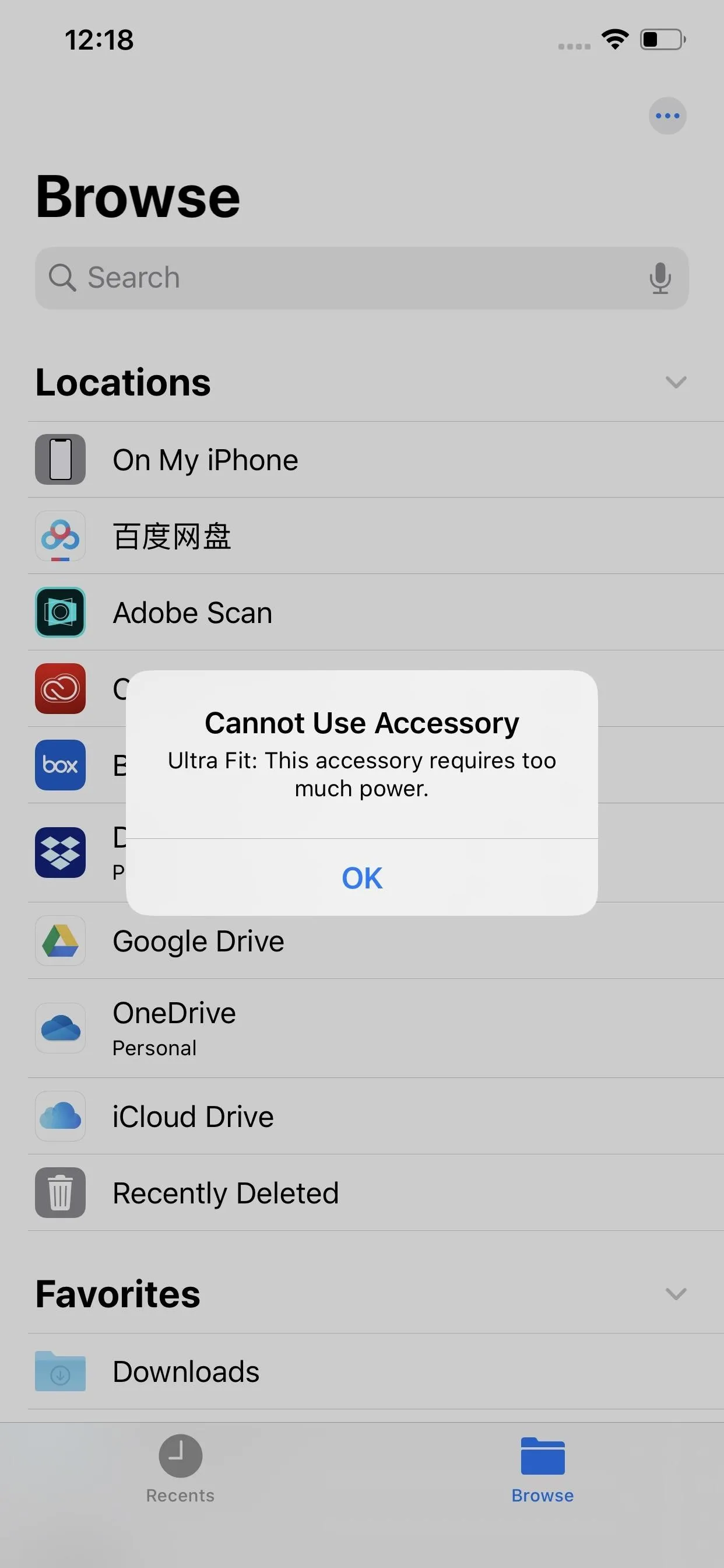Screen dimensions: 724x1568
Task: Switch to the Recents tab
Action: (181, 1469)
